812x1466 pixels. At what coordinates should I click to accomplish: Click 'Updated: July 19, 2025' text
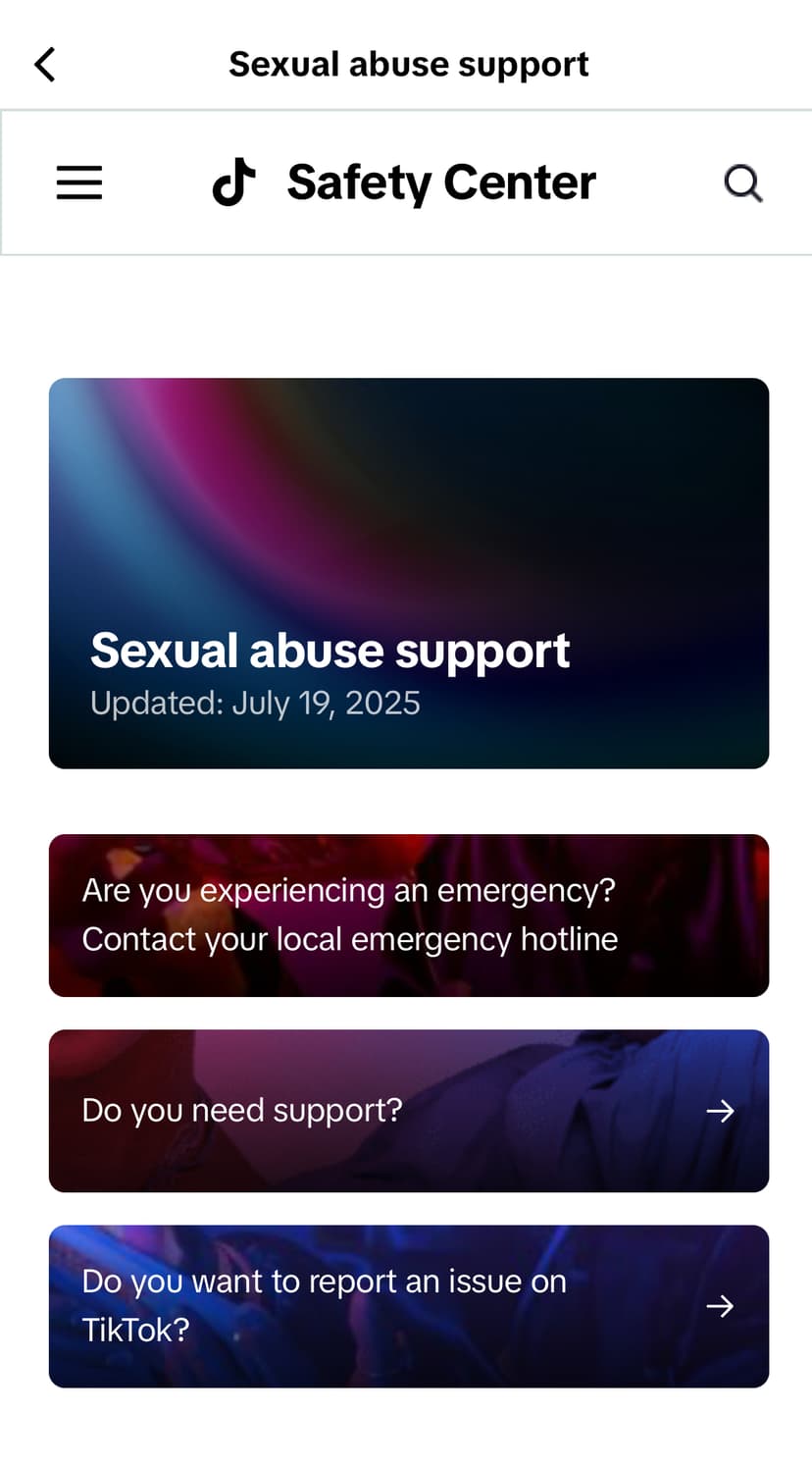(x=255, y=703)
